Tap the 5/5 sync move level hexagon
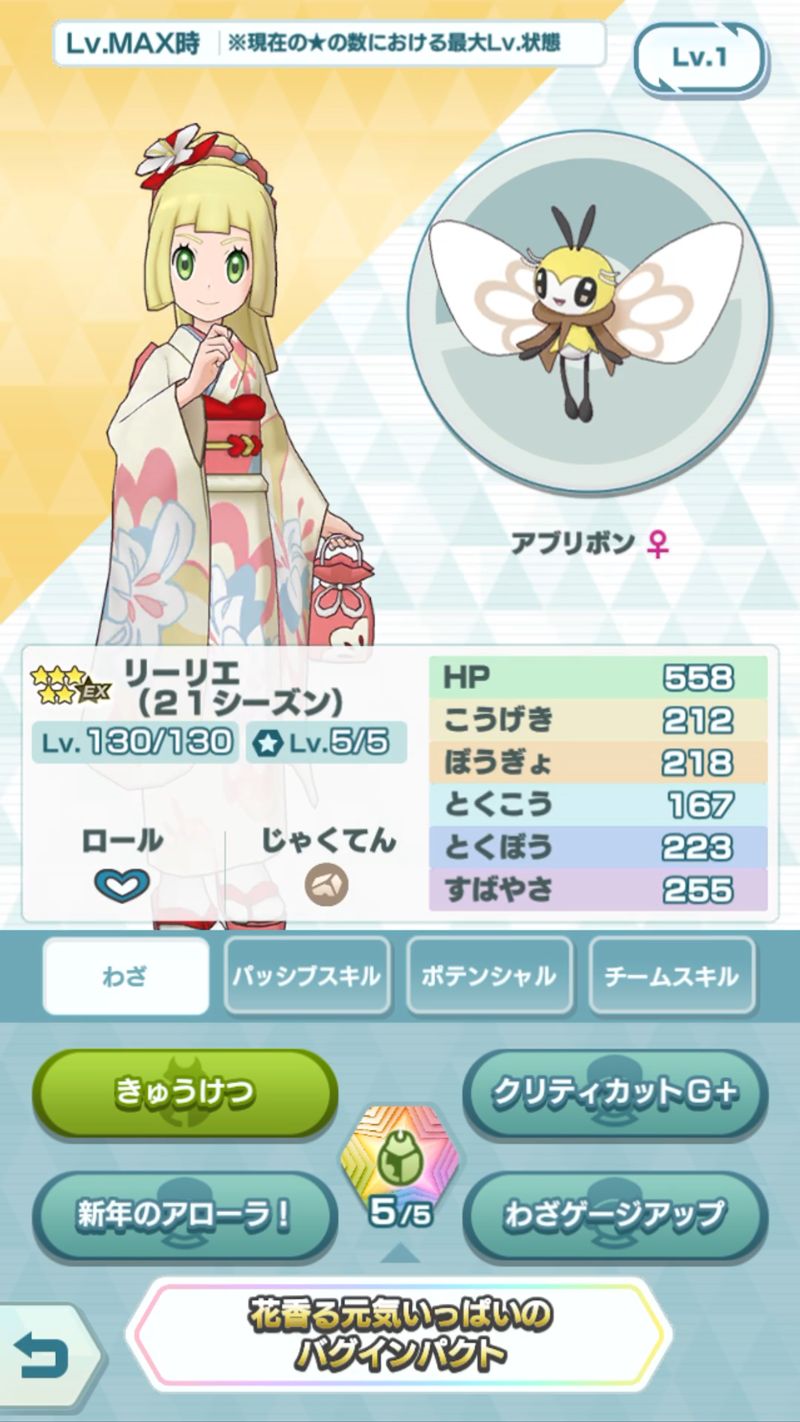The image size is (800, 1422). [x=400, y=1165]
